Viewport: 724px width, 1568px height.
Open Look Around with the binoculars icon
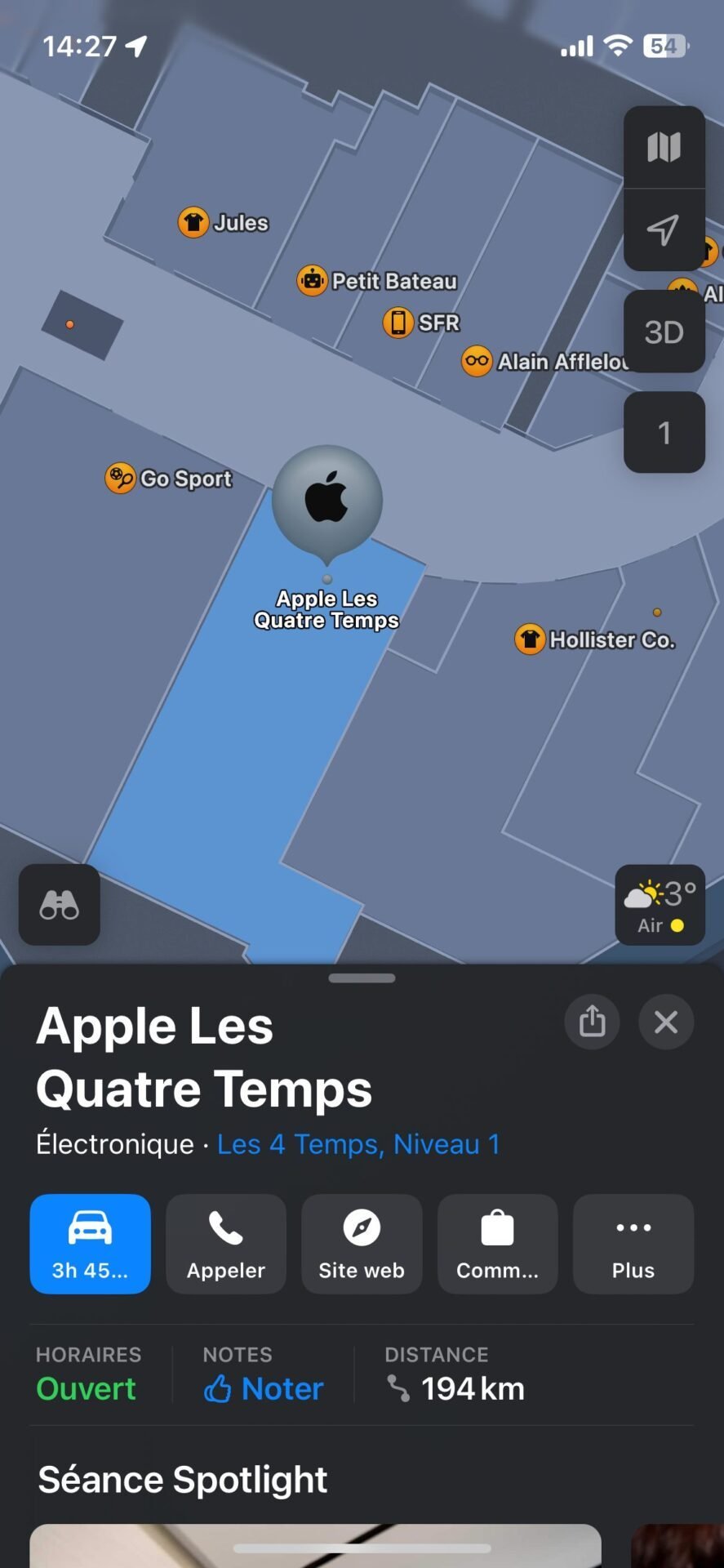60,905
